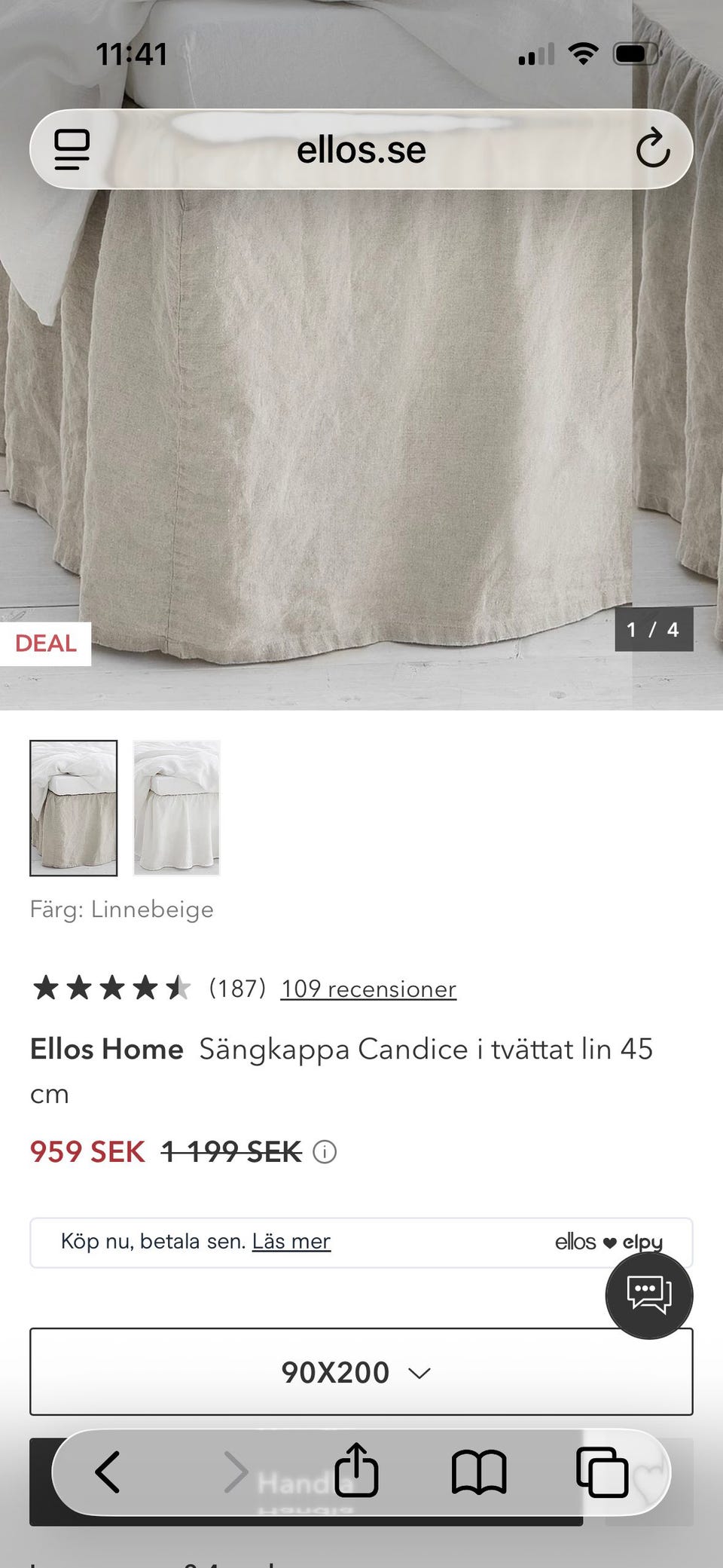This screenshot has width=723, height=1568.
Task: Tap the price info icon
Action: (x=324, y=1151)
